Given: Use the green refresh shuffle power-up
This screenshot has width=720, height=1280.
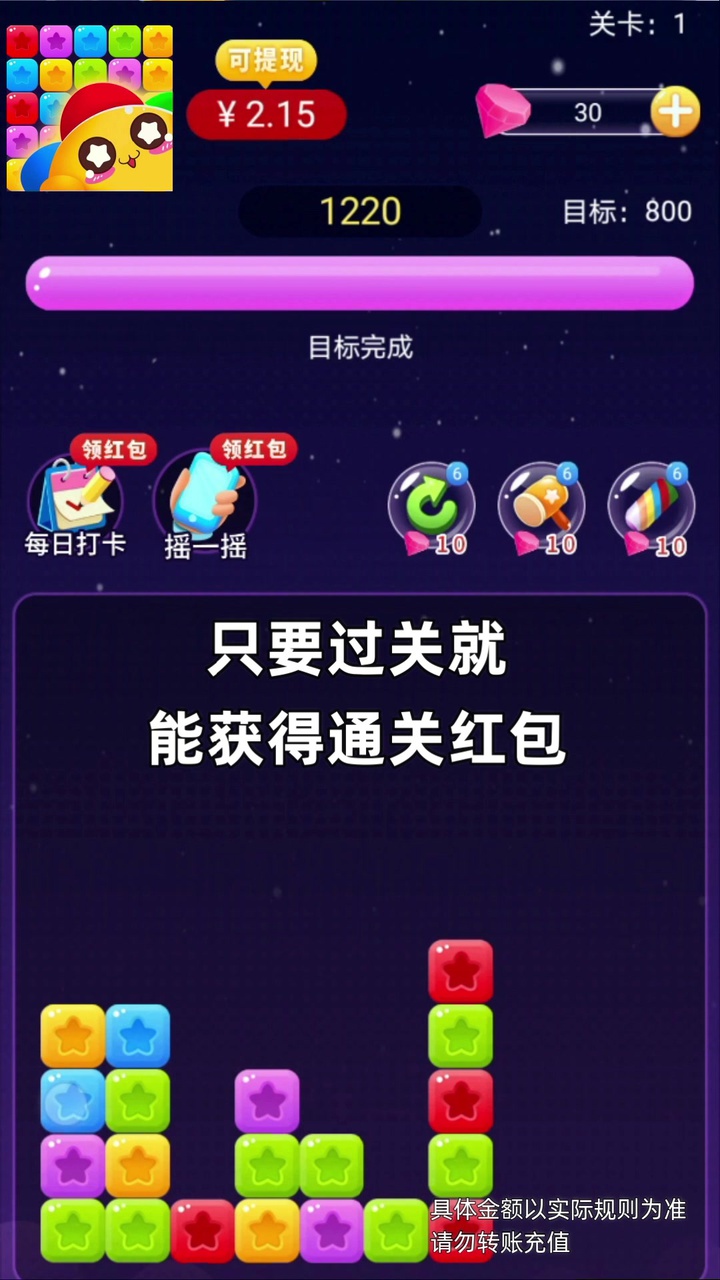Looking at the screenshot, I should (x=432, y=505).
